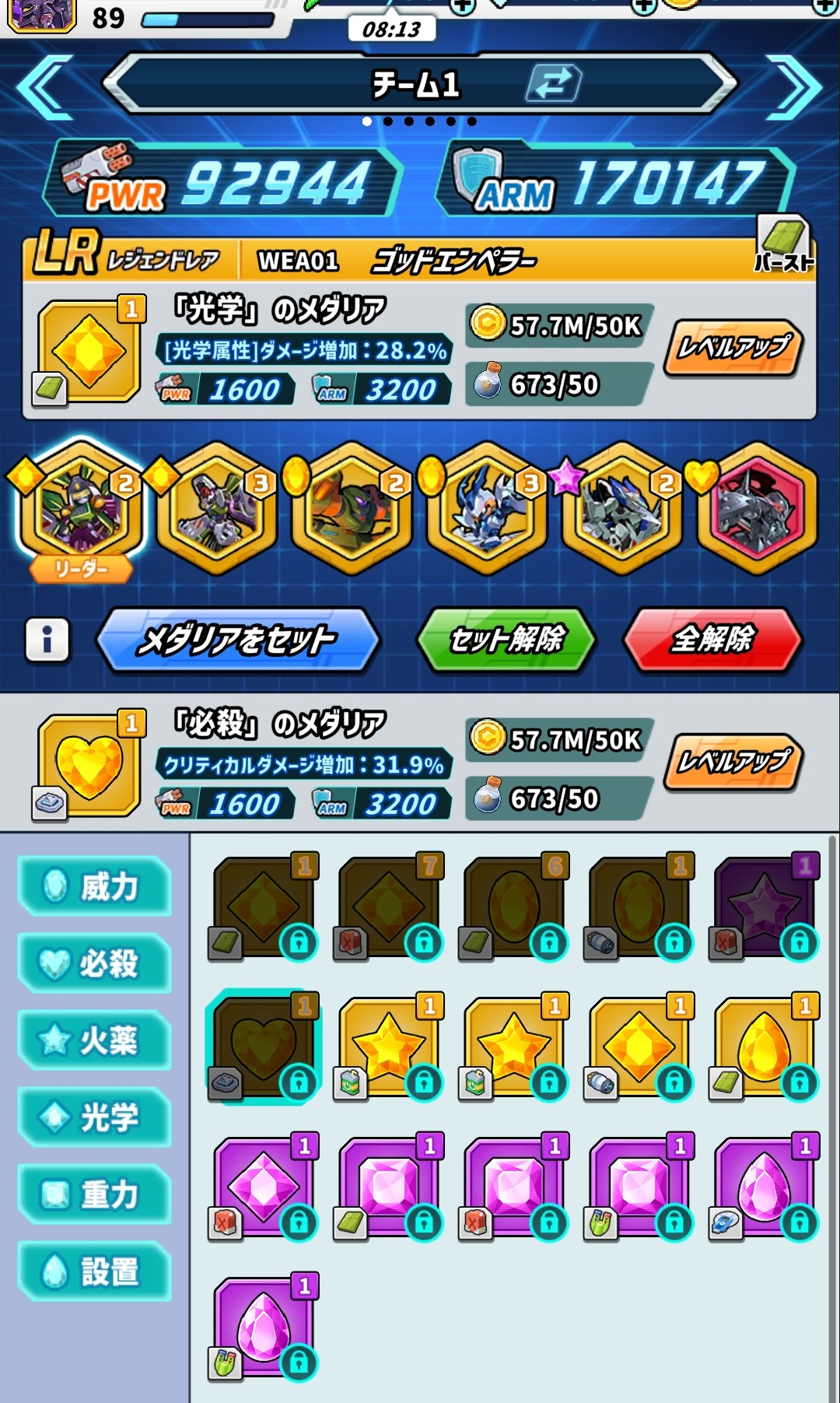Filter medalia by 威力

95,886
